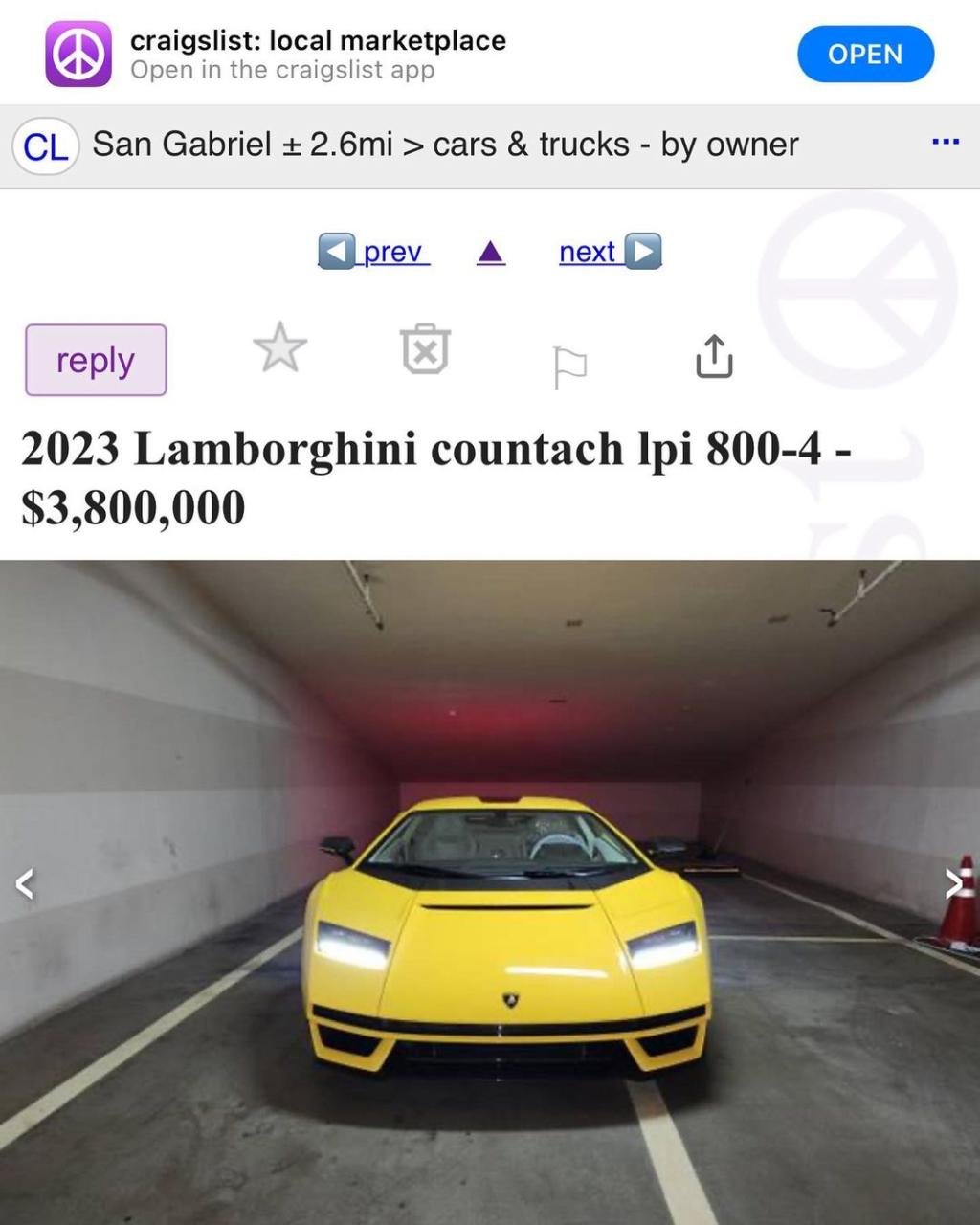Open the three-dot overflow menu
980x1225 pixels.
coord(945,143)
